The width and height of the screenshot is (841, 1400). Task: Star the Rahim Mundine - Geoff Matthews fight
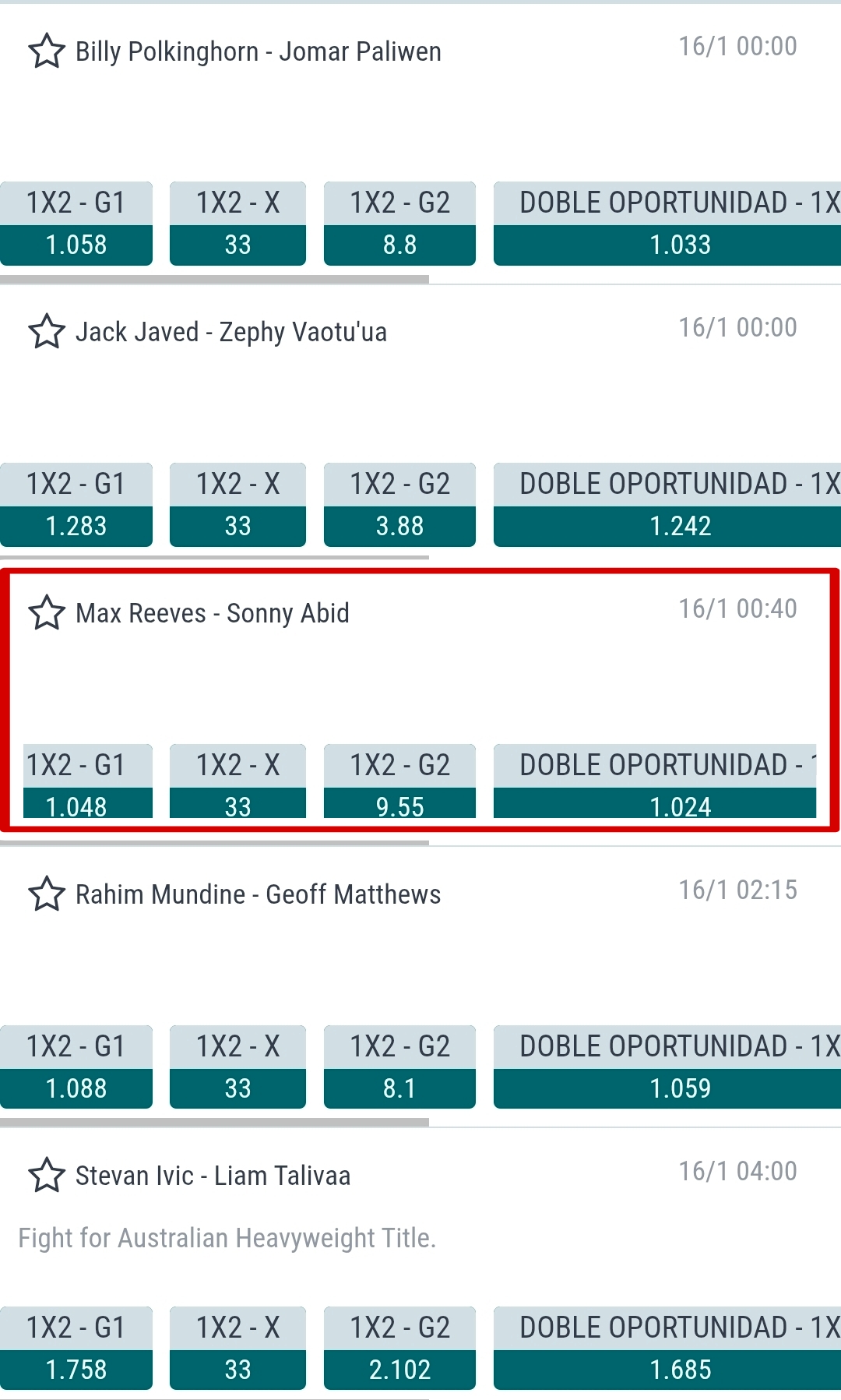[47, 894]
